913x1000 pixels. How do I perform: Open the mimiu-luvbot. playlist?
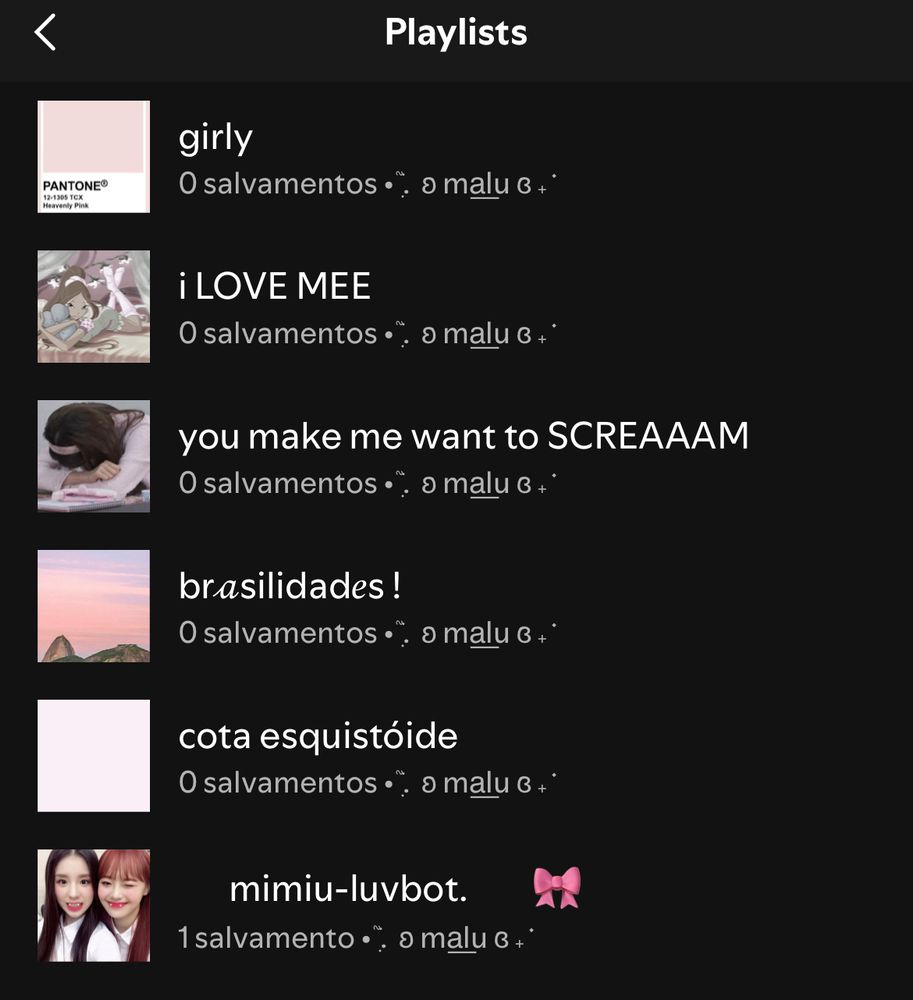[x=348, y=888]
